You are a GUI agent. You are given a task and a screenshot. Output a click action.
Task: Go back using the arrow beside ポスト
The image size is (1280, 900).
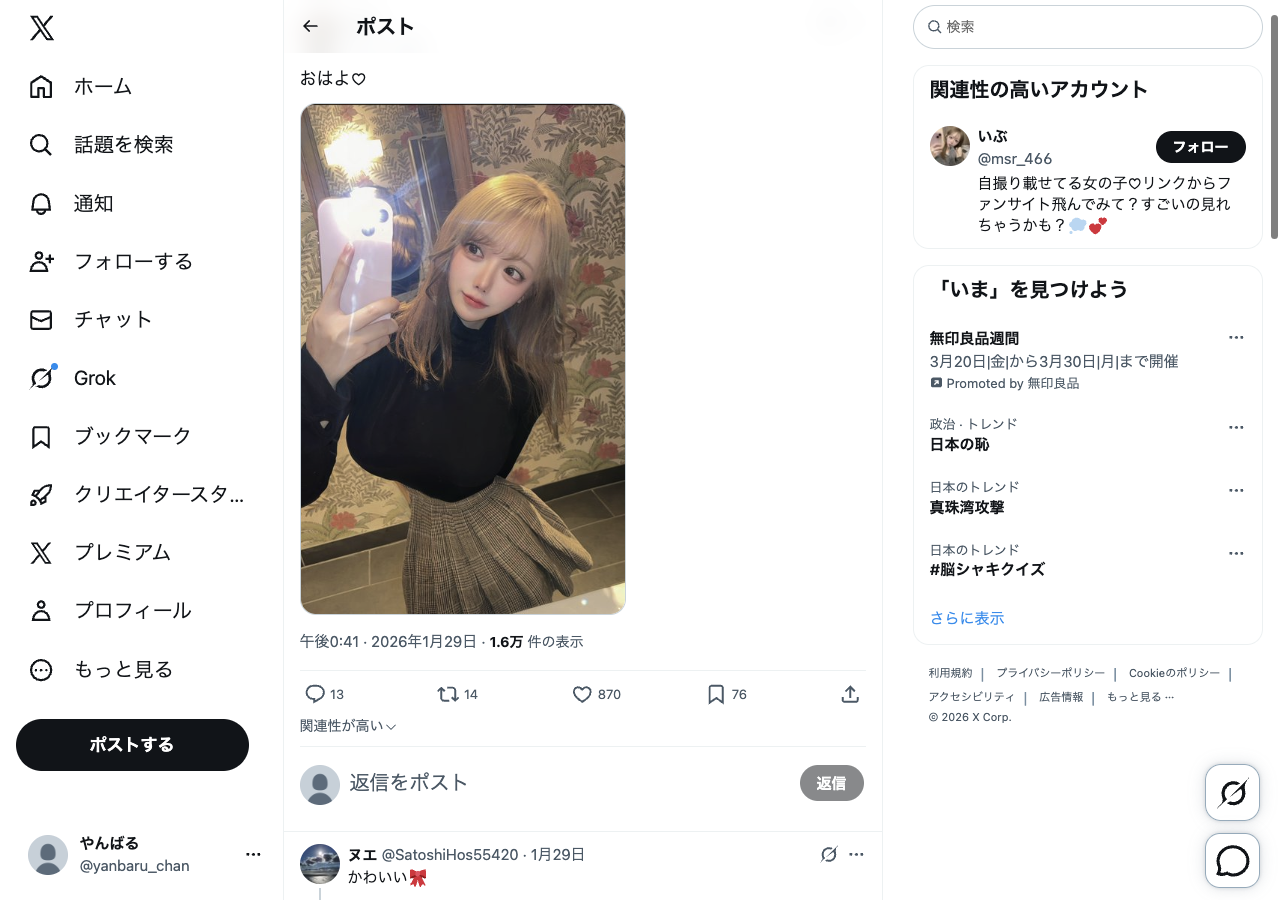pos(310,27)
